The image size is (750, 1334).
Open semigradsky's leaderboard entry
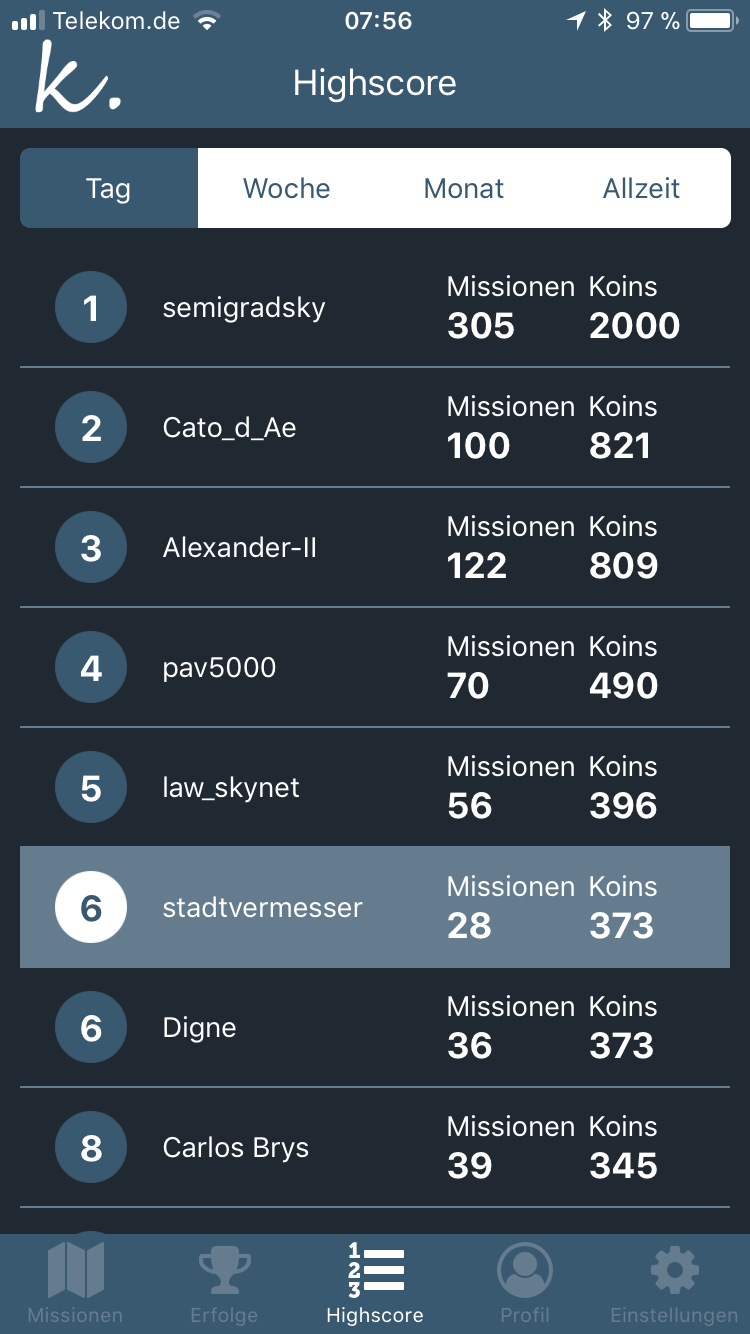click(375, 307)
